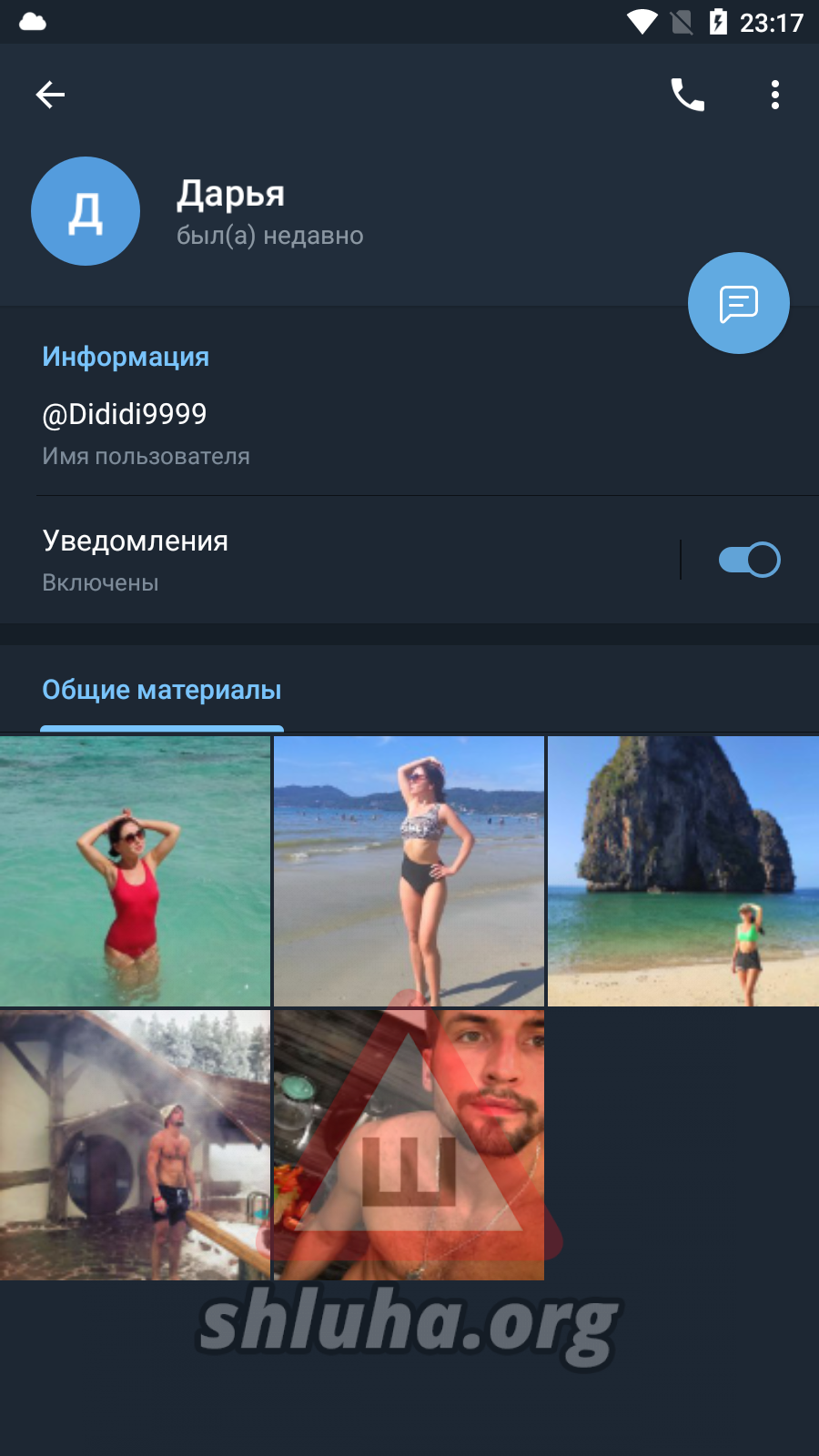Screen dimensions: 819x1456
Task: Go back using the arrow icon
Action: [x=50, y=95]
